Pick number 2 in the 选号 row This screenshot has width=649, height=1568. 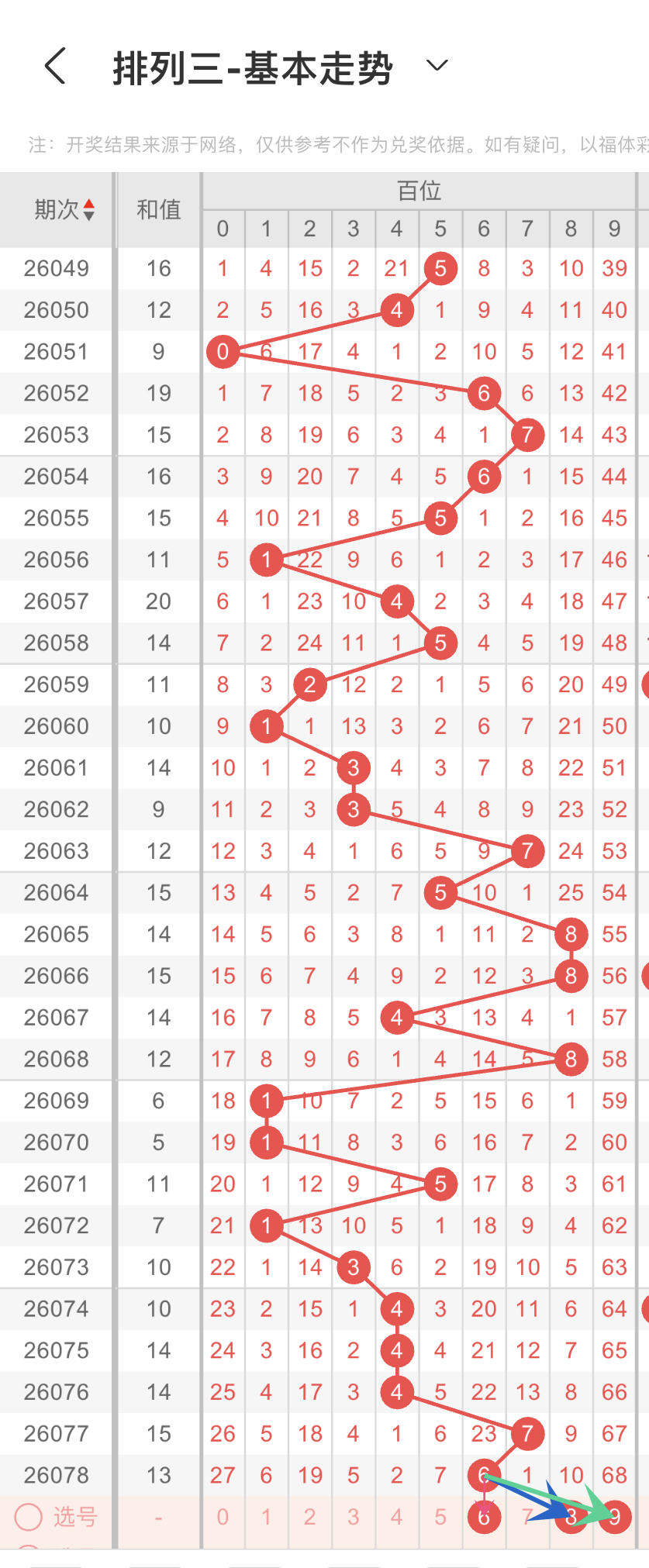point(309,1517)
